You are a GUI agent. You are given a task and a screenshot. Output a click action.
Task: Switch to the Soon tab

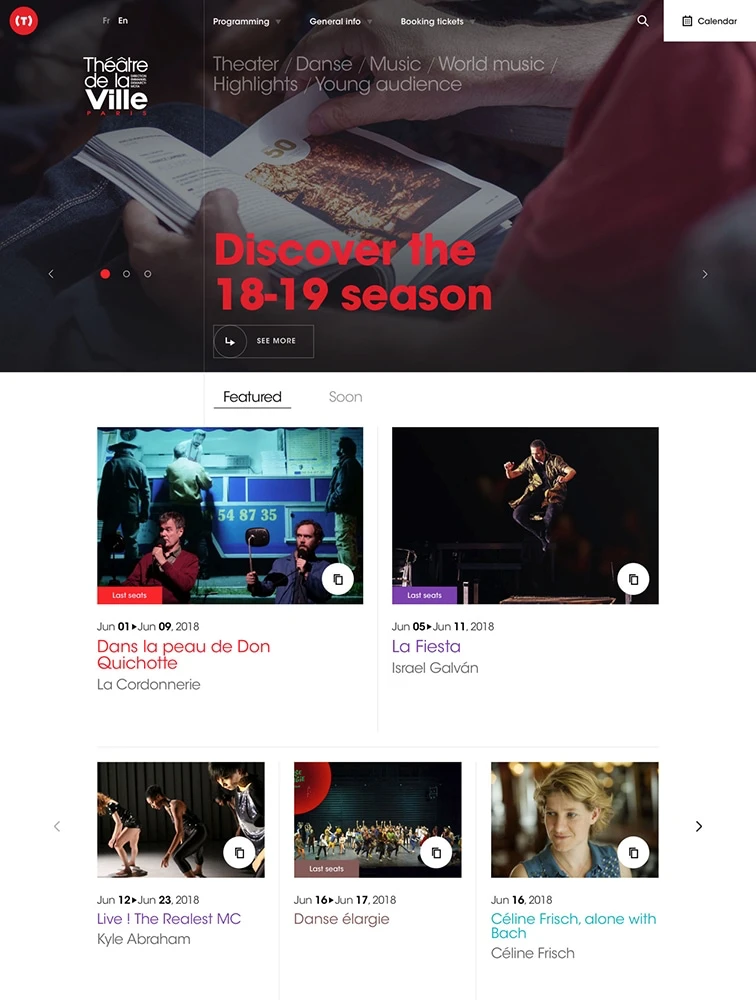click(345, 397)
